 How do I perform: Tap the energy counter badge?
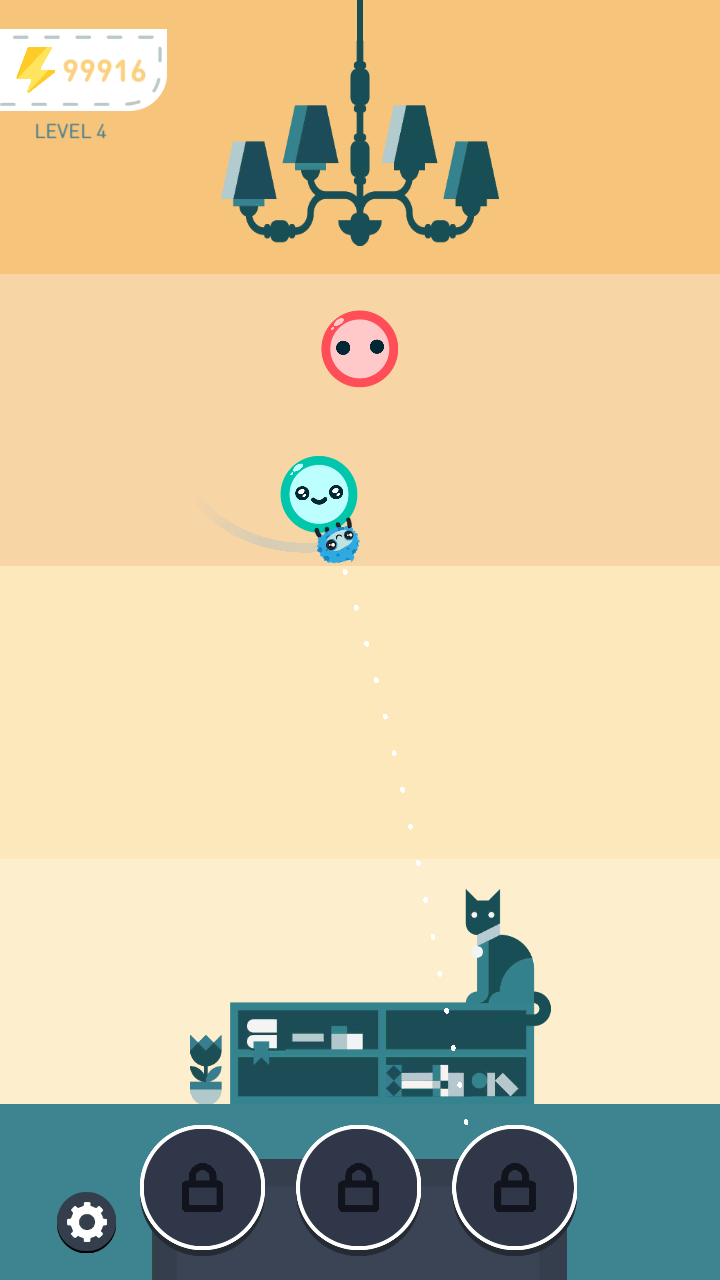(x=82, y=70)
